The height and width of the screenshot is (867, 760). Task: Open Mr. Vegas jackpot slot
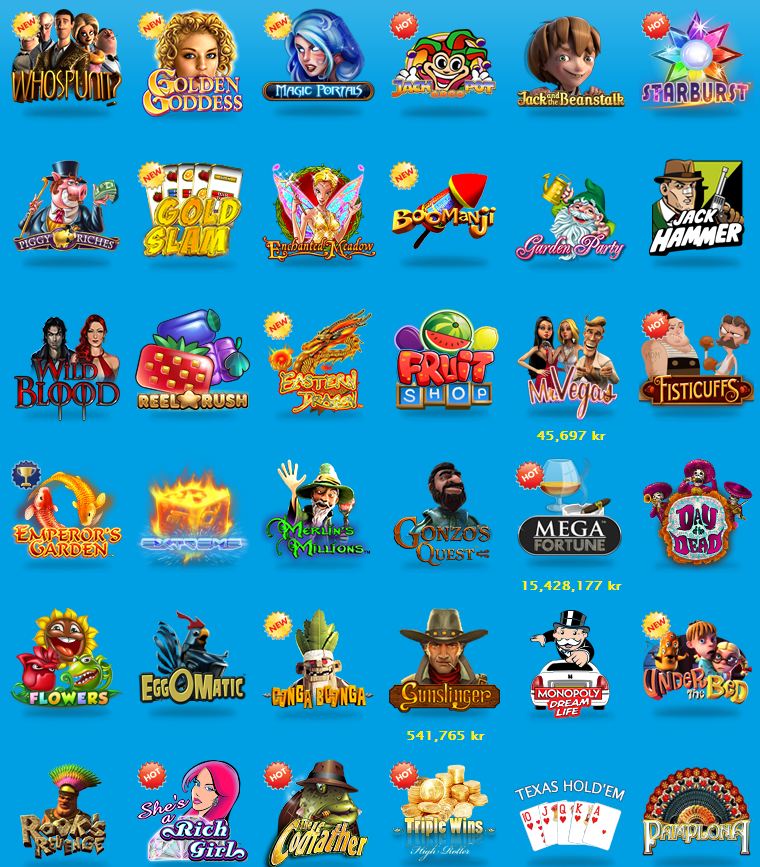[x=569, y=363]
